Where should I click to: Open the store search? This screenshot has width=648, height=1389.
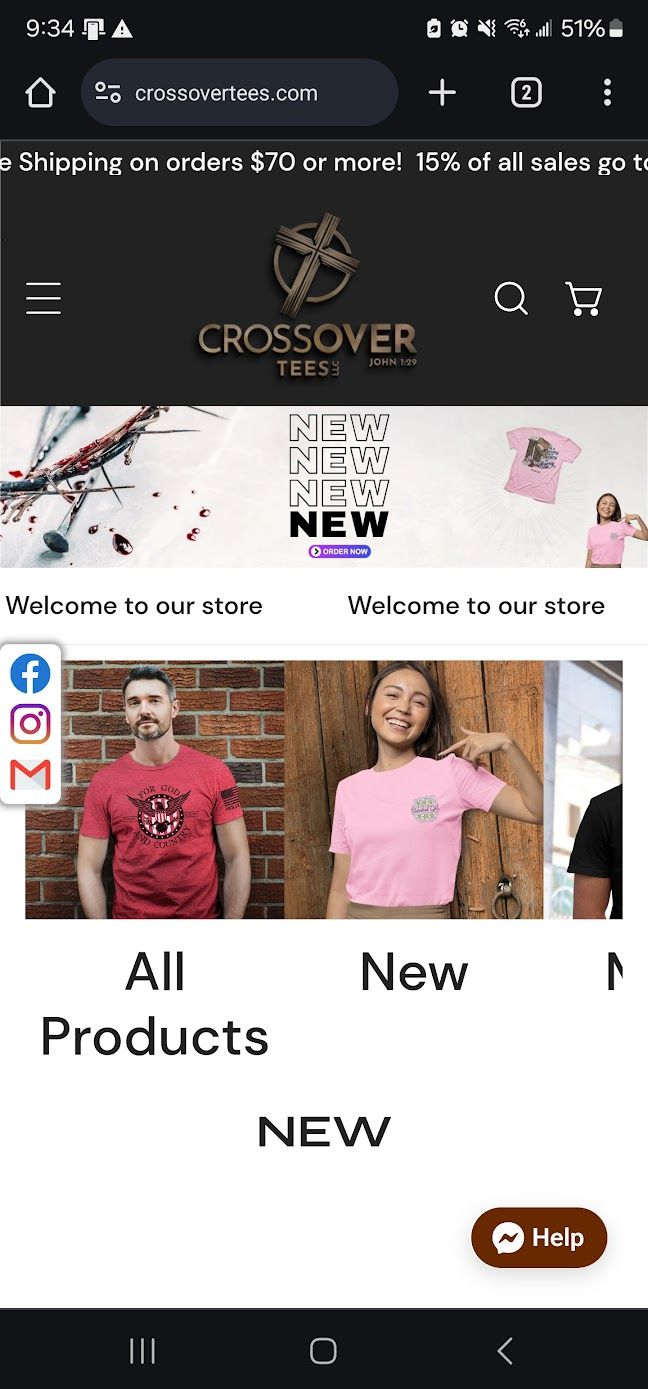(511, 298)
